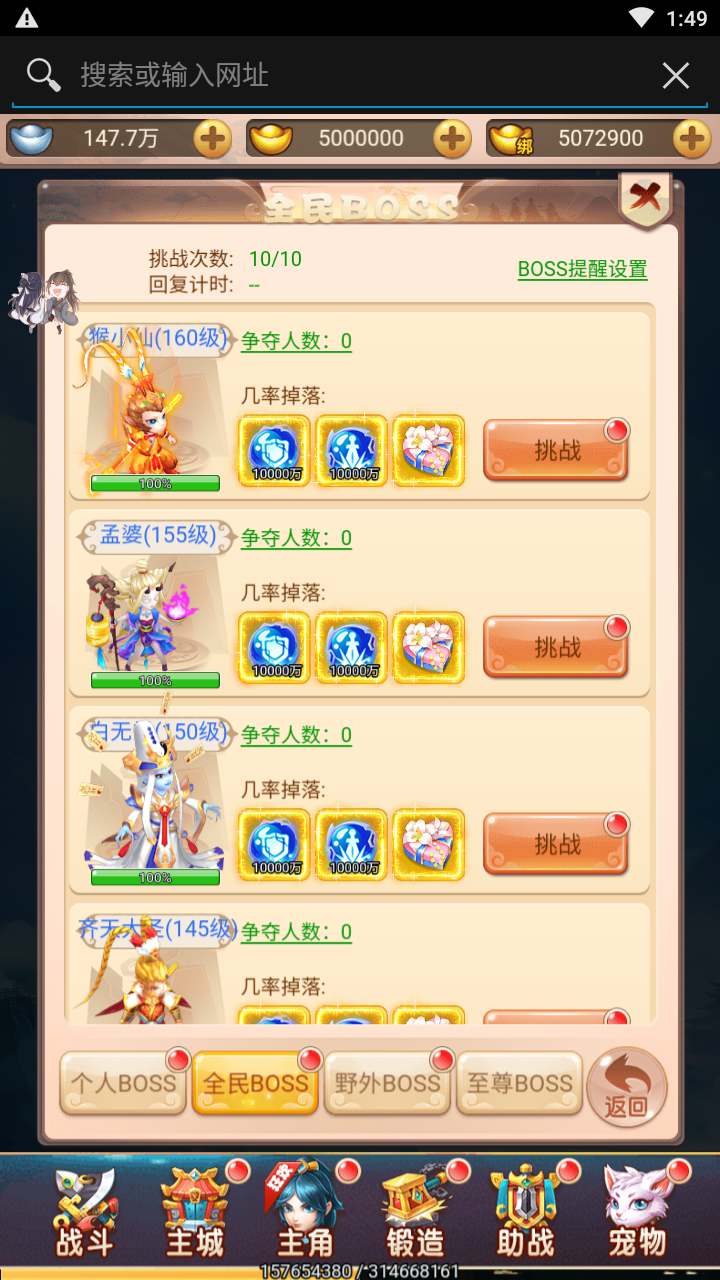Add silver via the 147.7万 plus button

212,139
